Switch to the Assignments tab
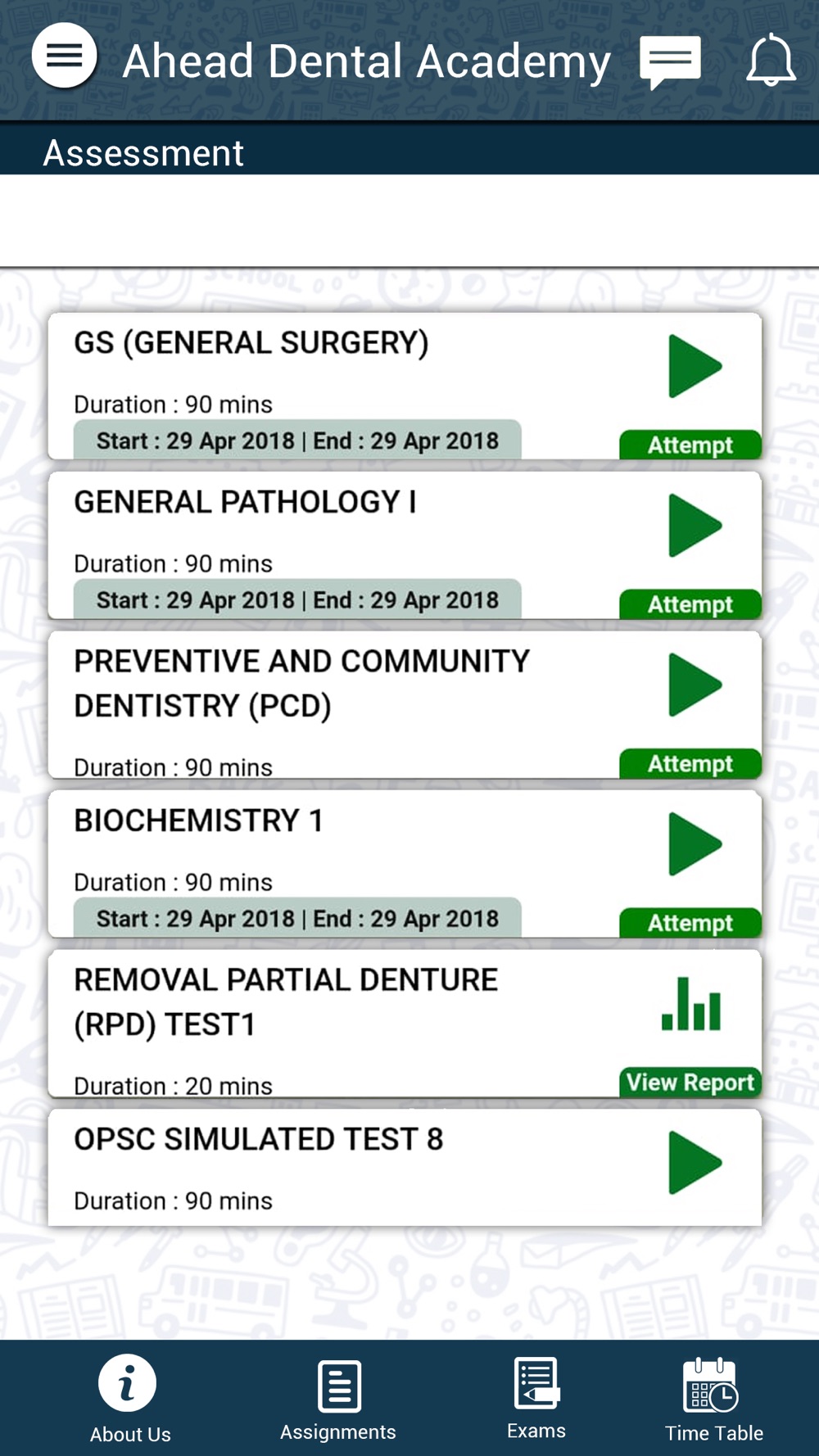The height and width of the screenshot is (1456, 819). (x=338, y=1399)
